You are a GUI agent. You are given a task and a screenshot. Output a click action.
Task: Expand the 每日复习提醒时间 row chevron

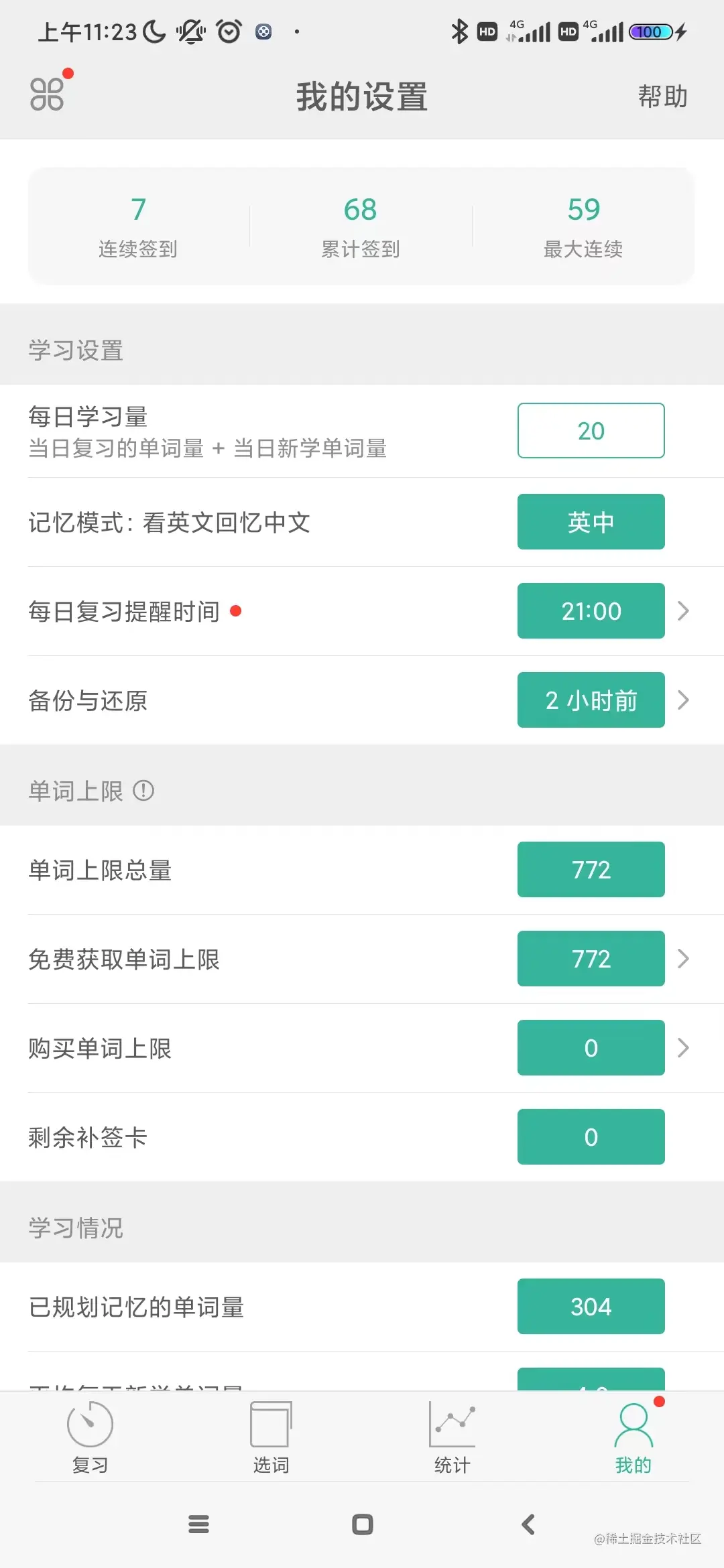pyautogui.click(x=683, y=610)
